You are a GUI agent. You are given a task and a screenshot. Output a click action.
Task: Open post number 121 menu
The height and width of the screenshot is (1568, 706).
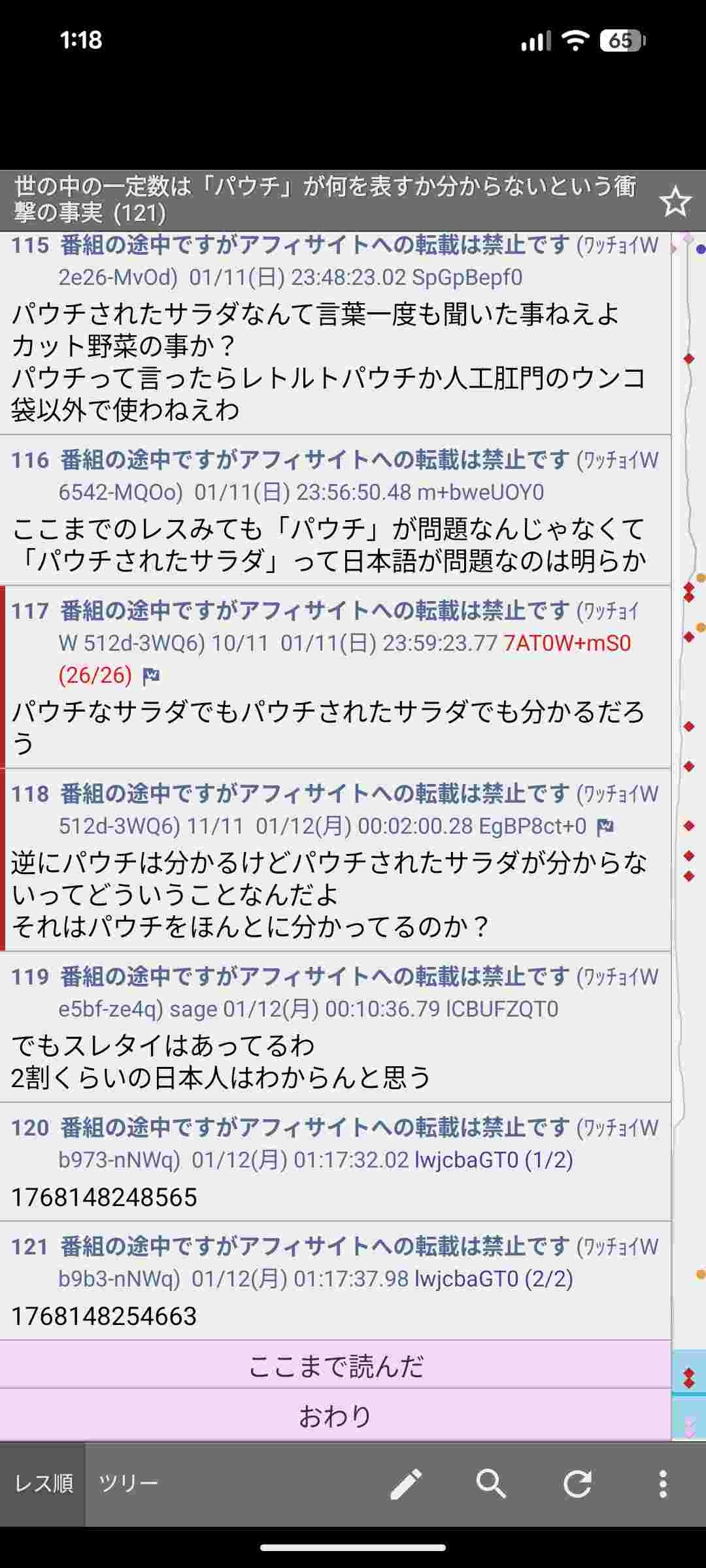30,1247
